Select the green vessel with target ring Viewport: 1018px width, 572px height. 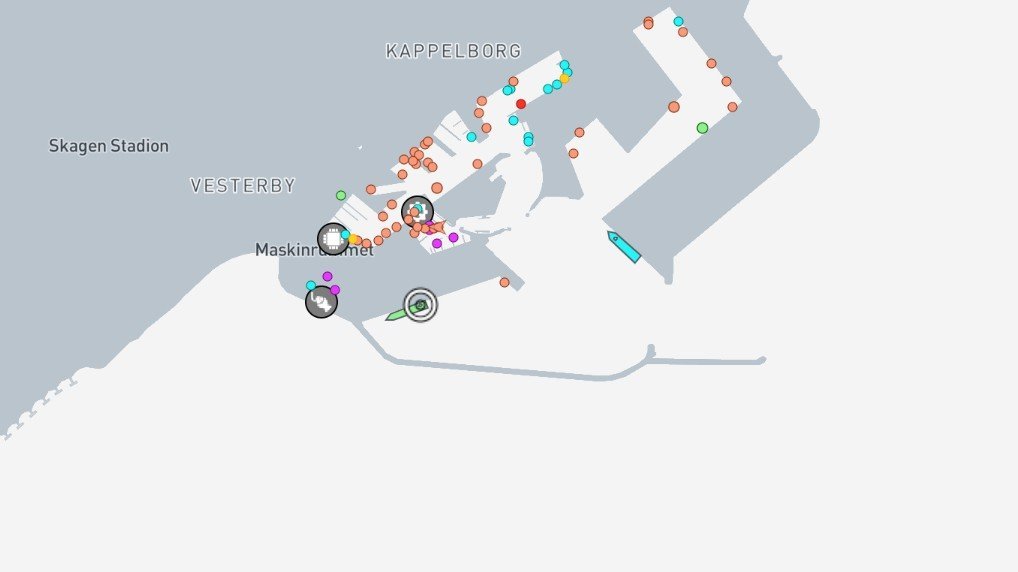(x=420, y=306)
